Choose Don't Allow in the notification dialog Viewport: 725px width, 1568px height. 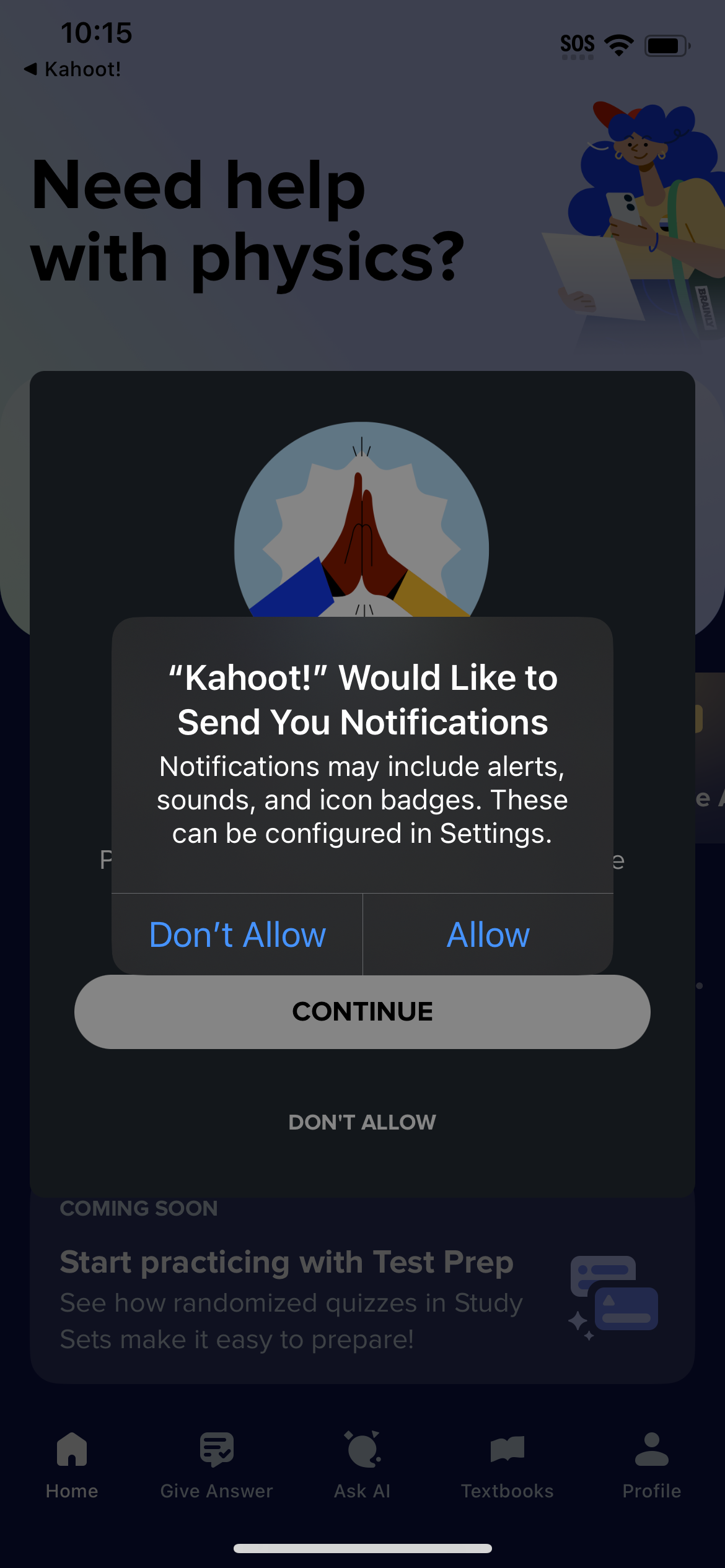point(238,935)
